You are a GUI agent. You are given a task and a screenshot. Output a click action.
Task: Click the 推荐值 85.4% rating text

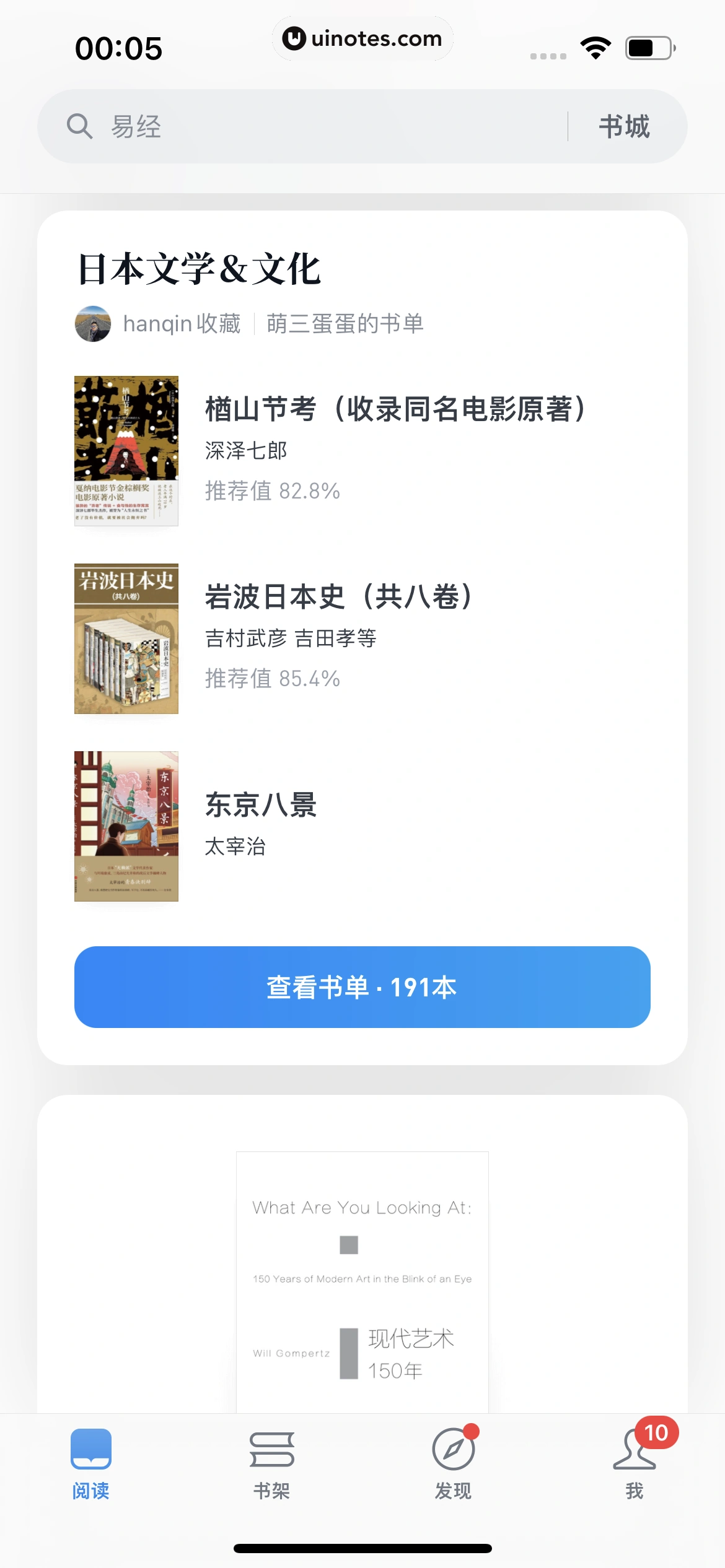(271, 679)
